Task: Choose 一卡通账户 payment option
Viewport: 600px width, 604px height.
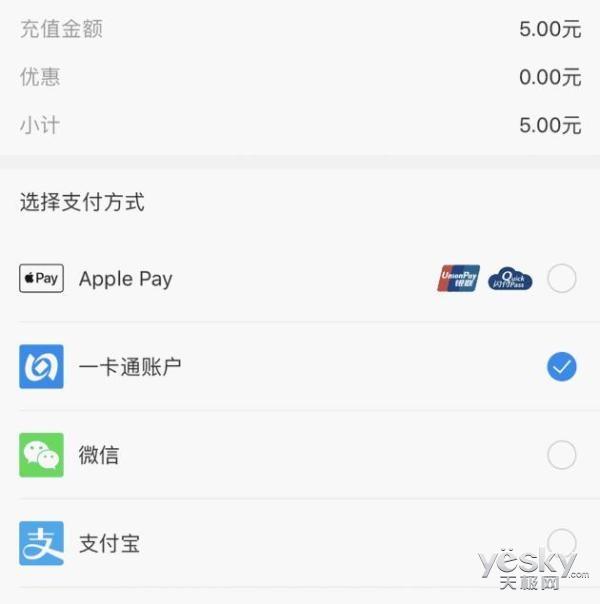Action: (x=561, y=367)
